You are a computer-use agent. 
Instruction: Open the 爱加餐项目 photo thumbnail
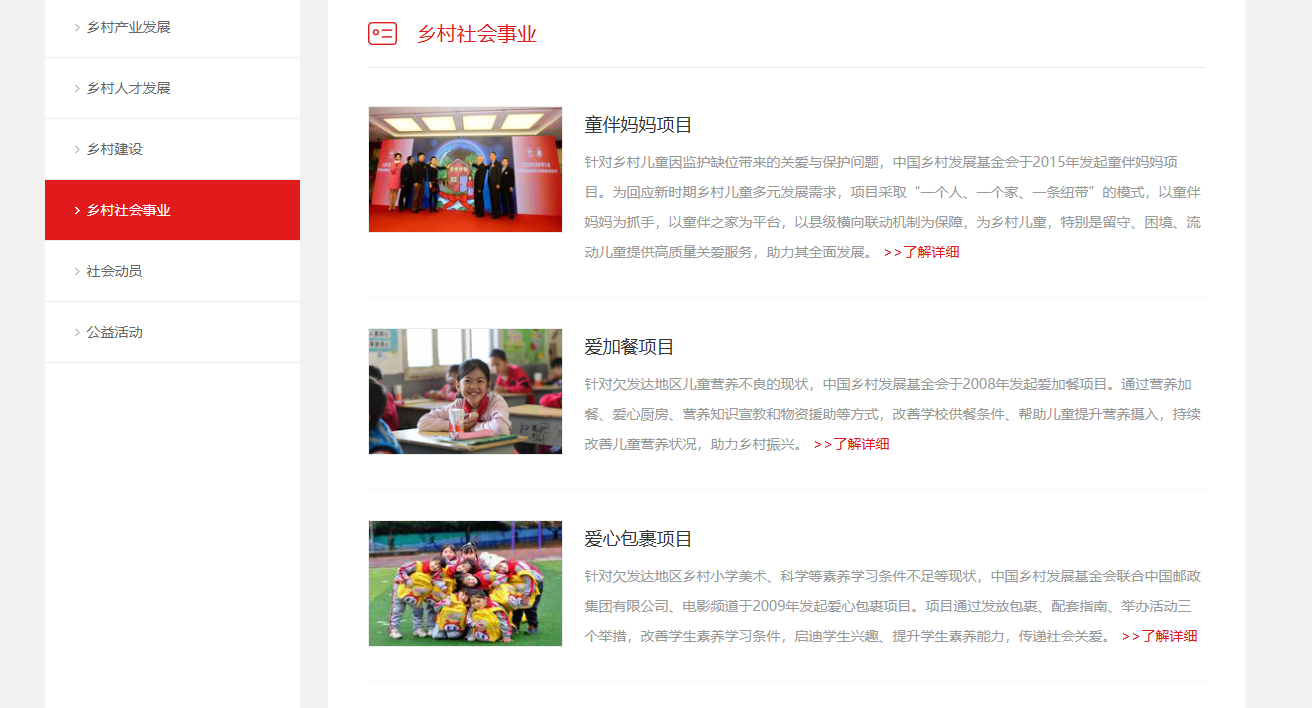click(x=465, y=391)
